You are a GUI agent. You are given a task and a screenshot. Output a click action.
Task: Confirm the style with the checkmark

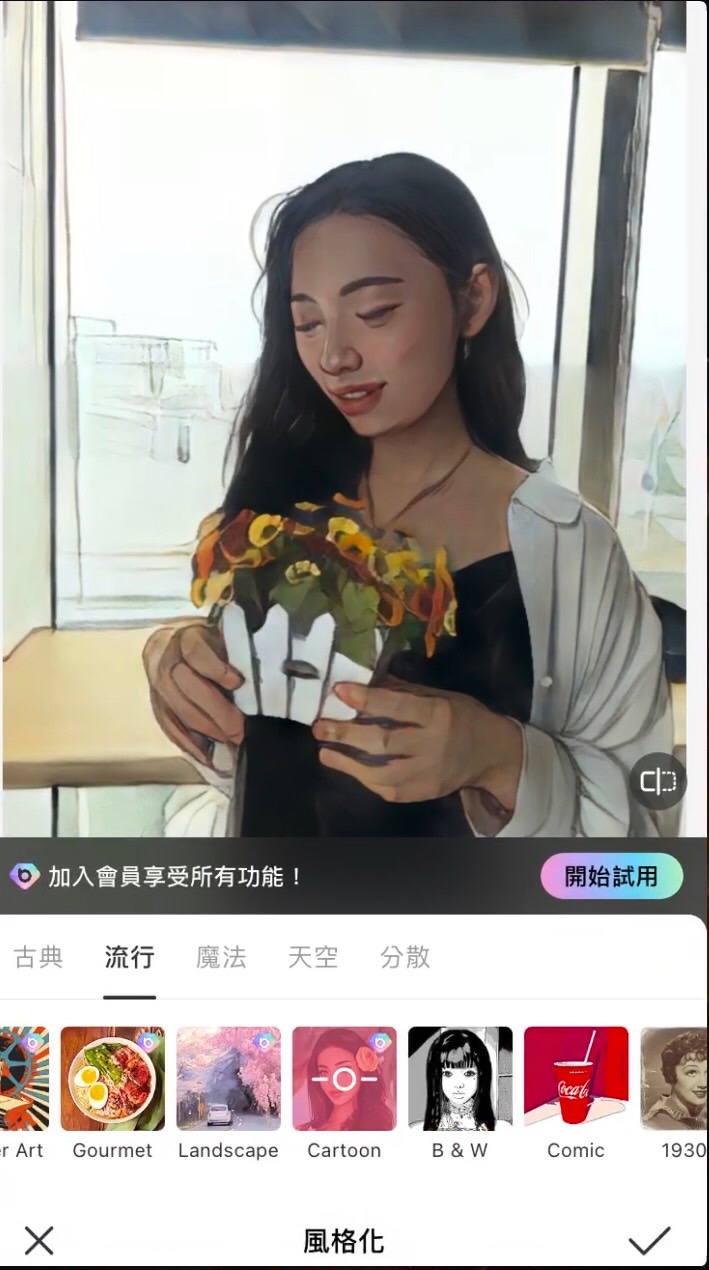pyautogui.click(x=648, y=1241)
